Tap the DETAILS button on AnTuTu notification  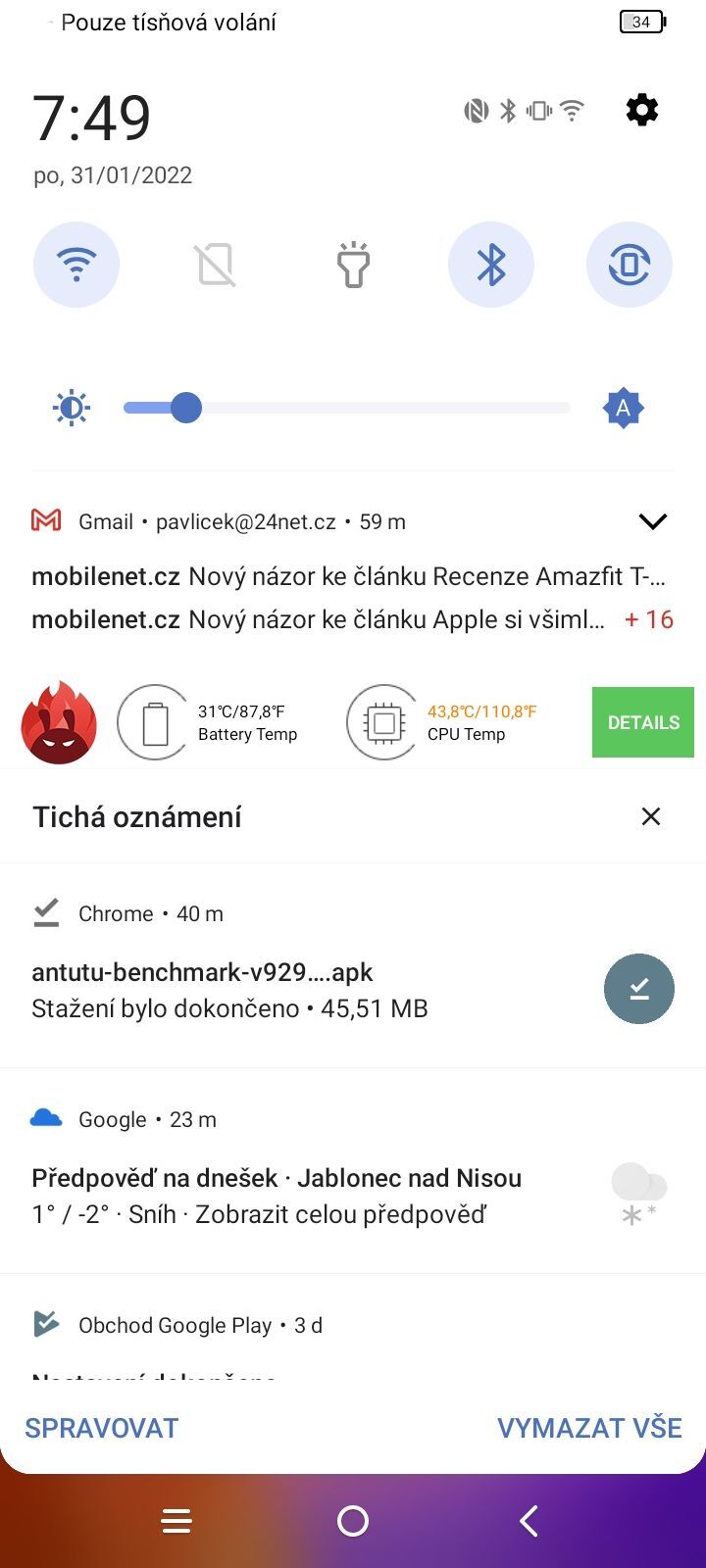pos(642,722)
